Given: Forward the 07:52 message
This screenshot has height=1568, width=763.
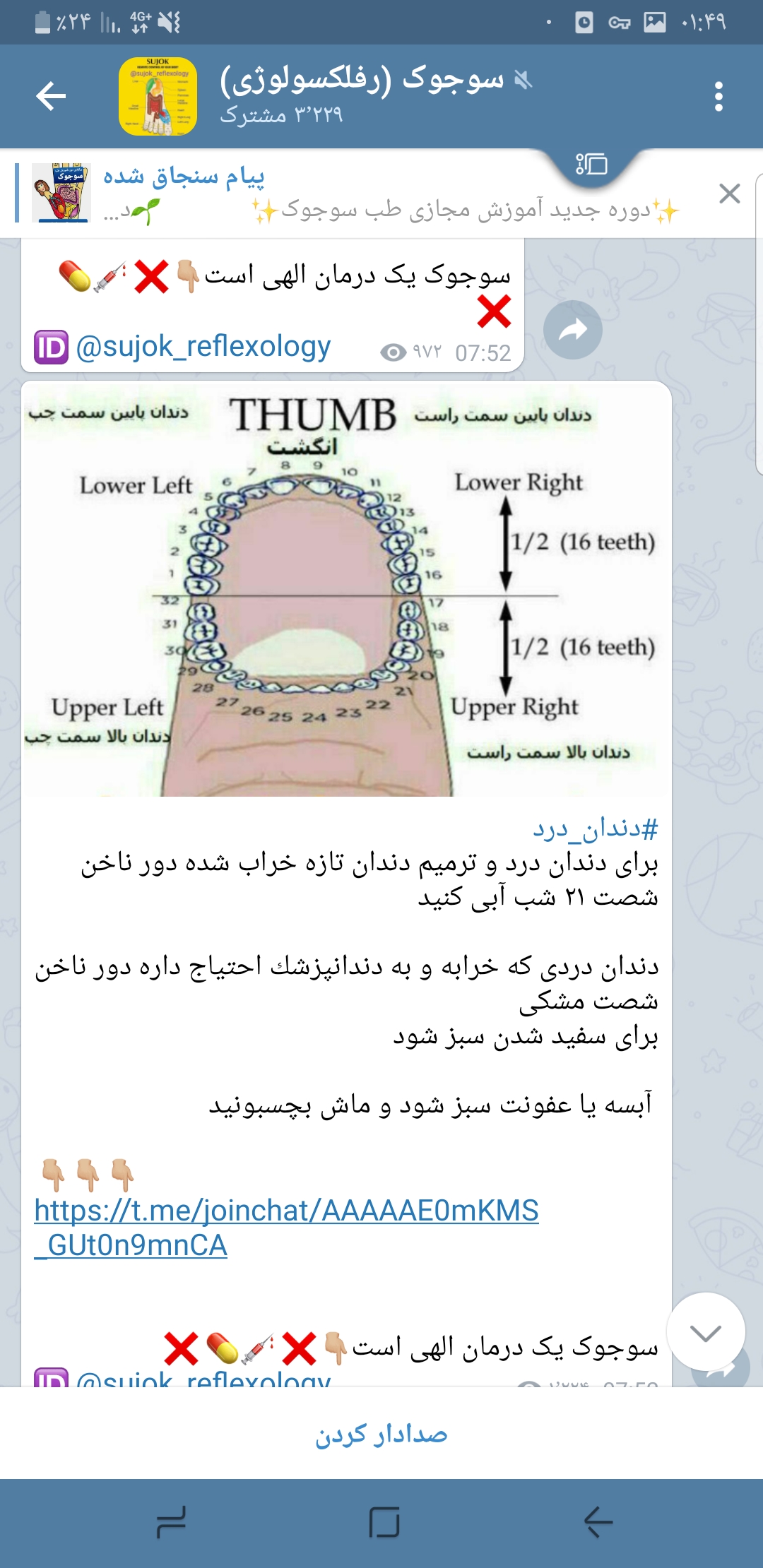Looking at the screenshot, I should point(572,330).
